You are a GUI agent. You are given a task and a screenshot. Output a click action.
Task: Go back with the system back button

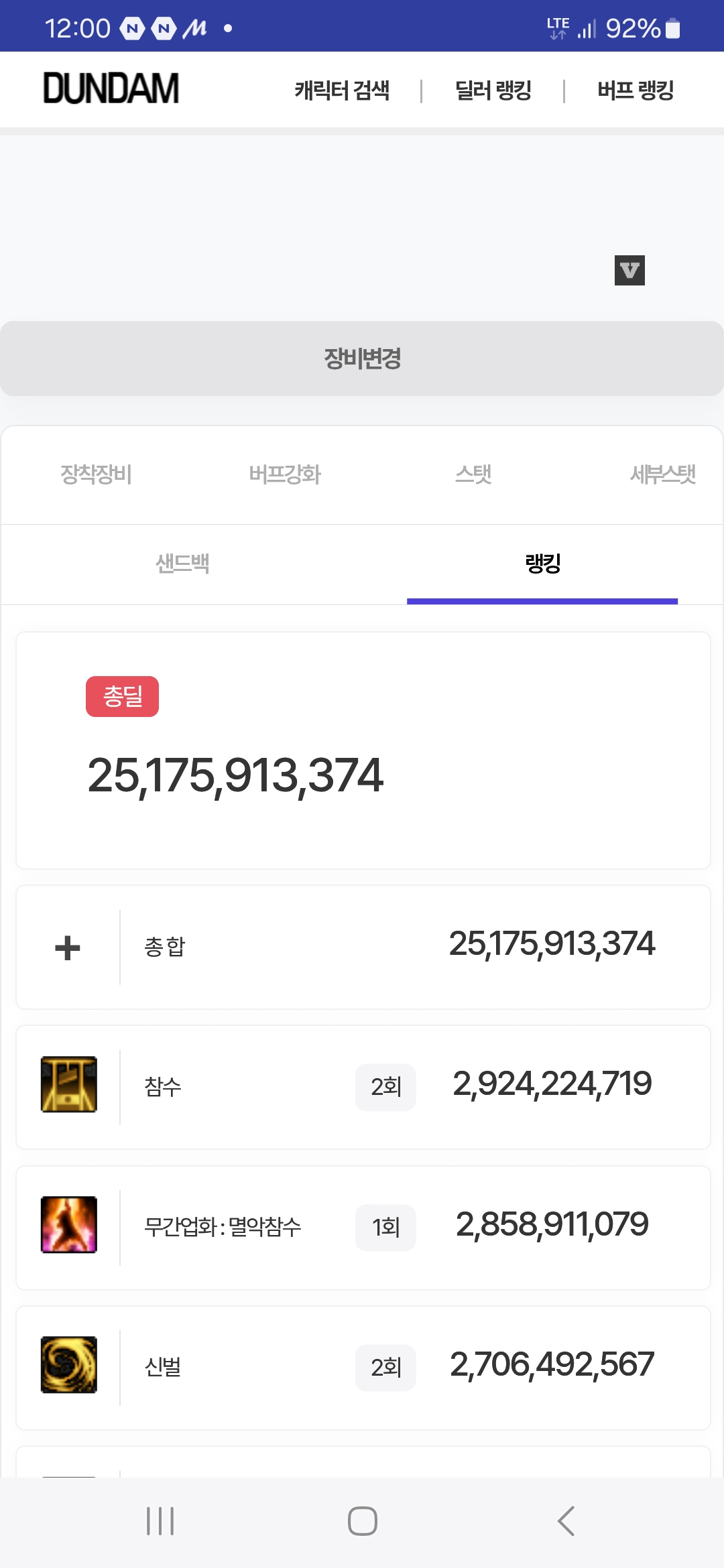tap(566, 1521)
